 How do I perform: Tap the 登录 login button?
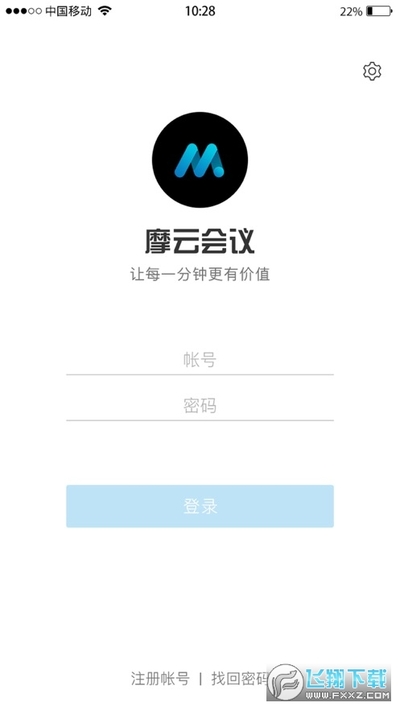(200, 506)
